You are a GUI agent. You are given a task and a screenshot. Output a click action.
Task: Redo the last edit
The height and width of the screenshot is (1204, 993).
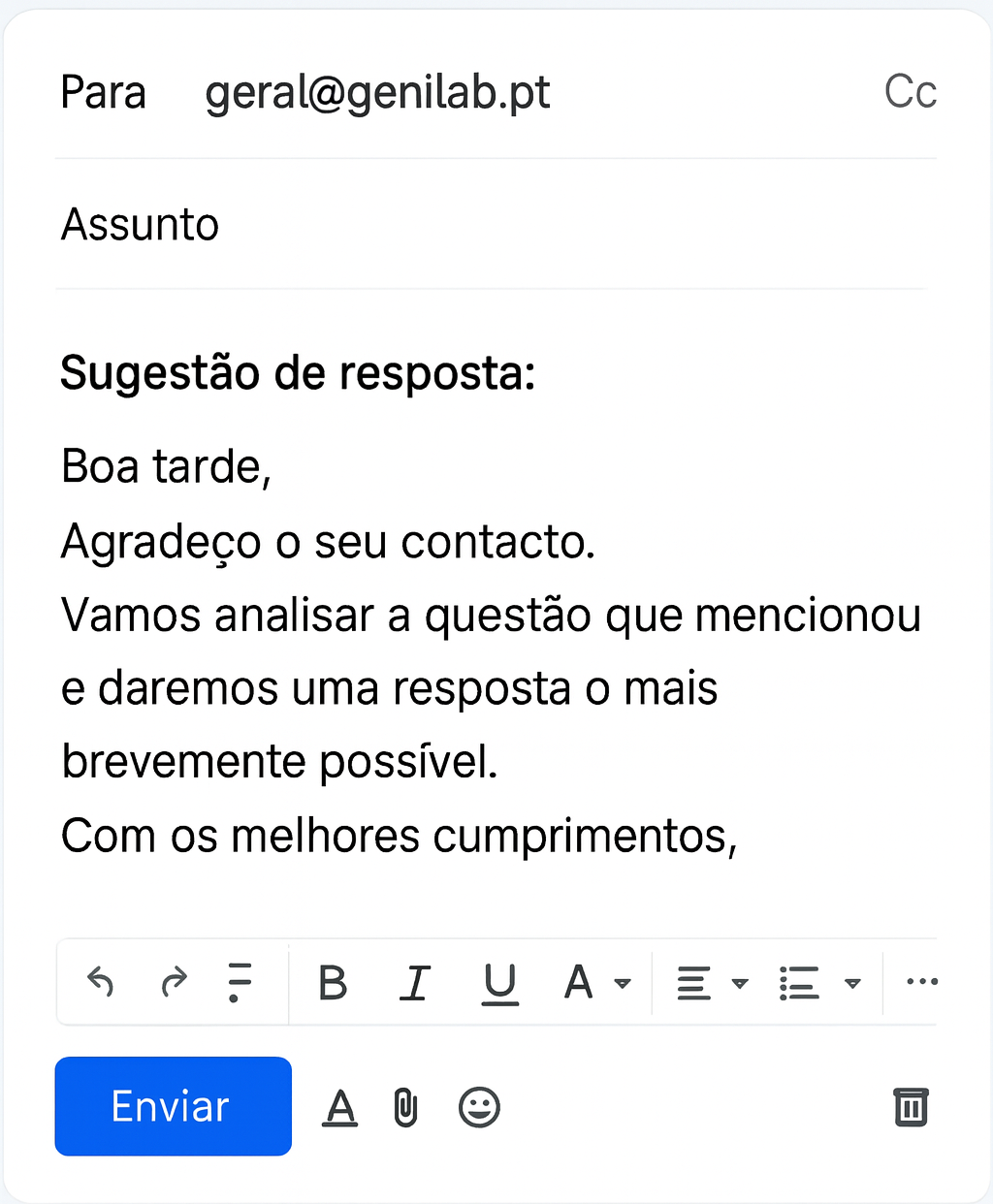[x=173, y=982]
